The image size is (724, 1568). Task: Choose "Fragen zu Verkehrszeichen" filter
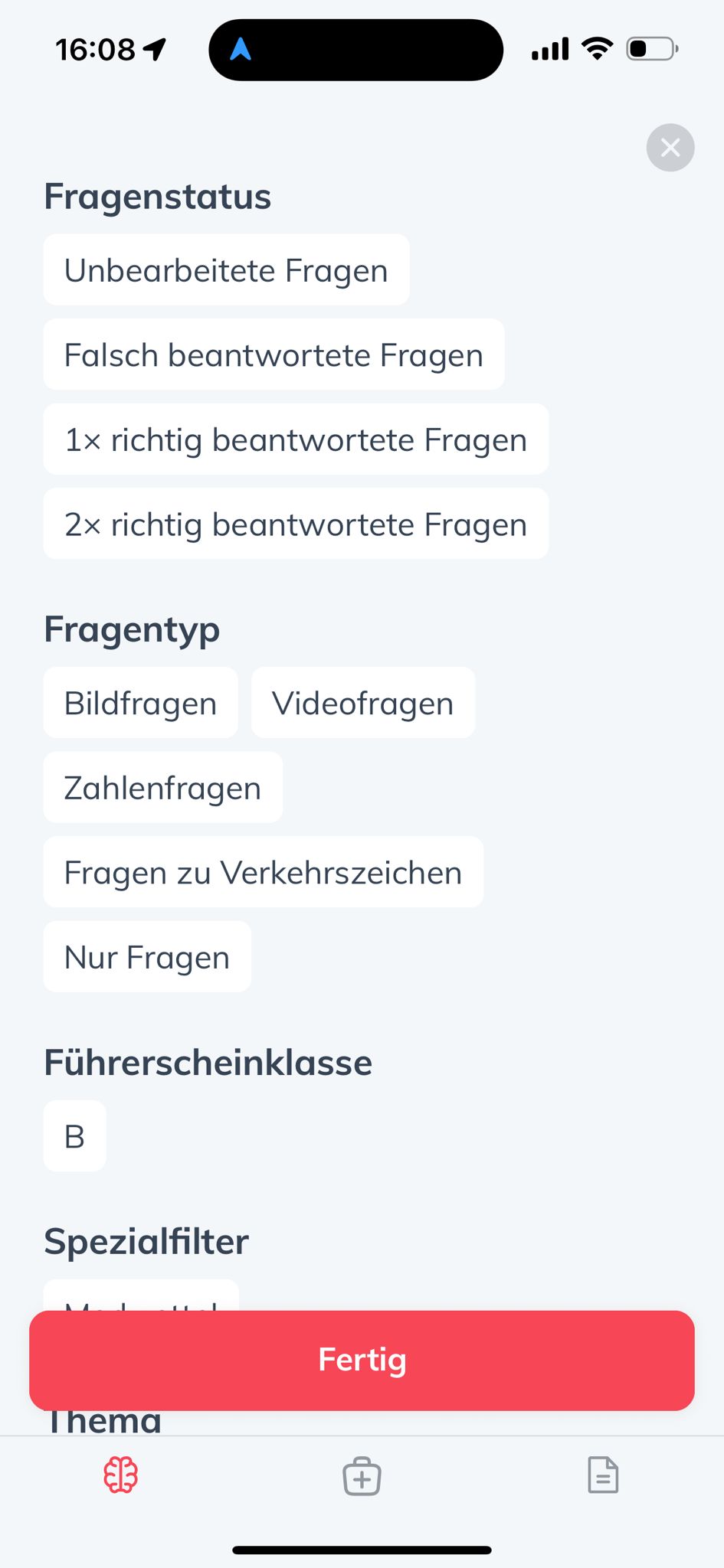click(263, 872)
